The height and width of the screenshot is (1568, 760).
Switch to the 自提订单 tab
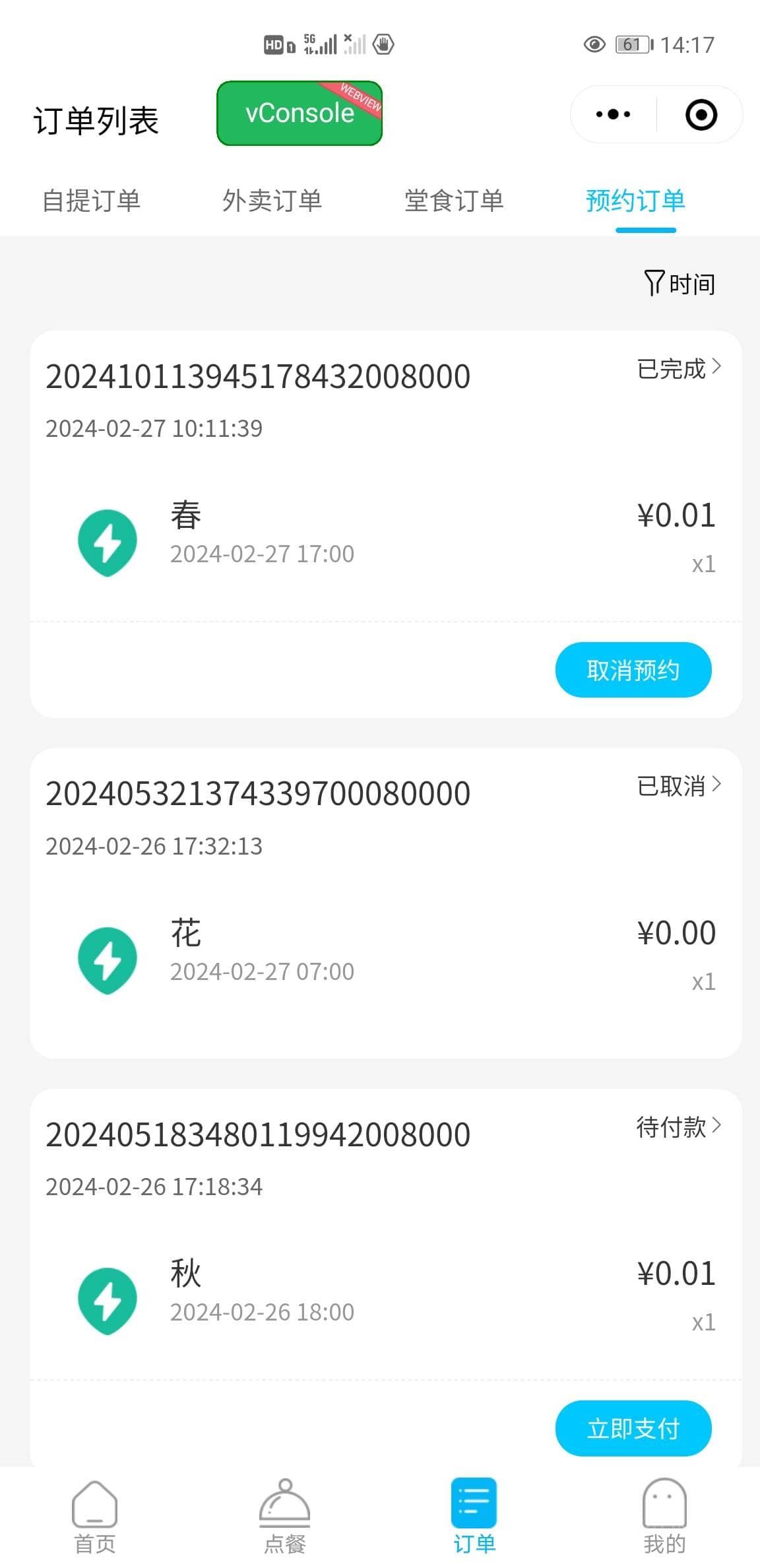pos(92,201)
